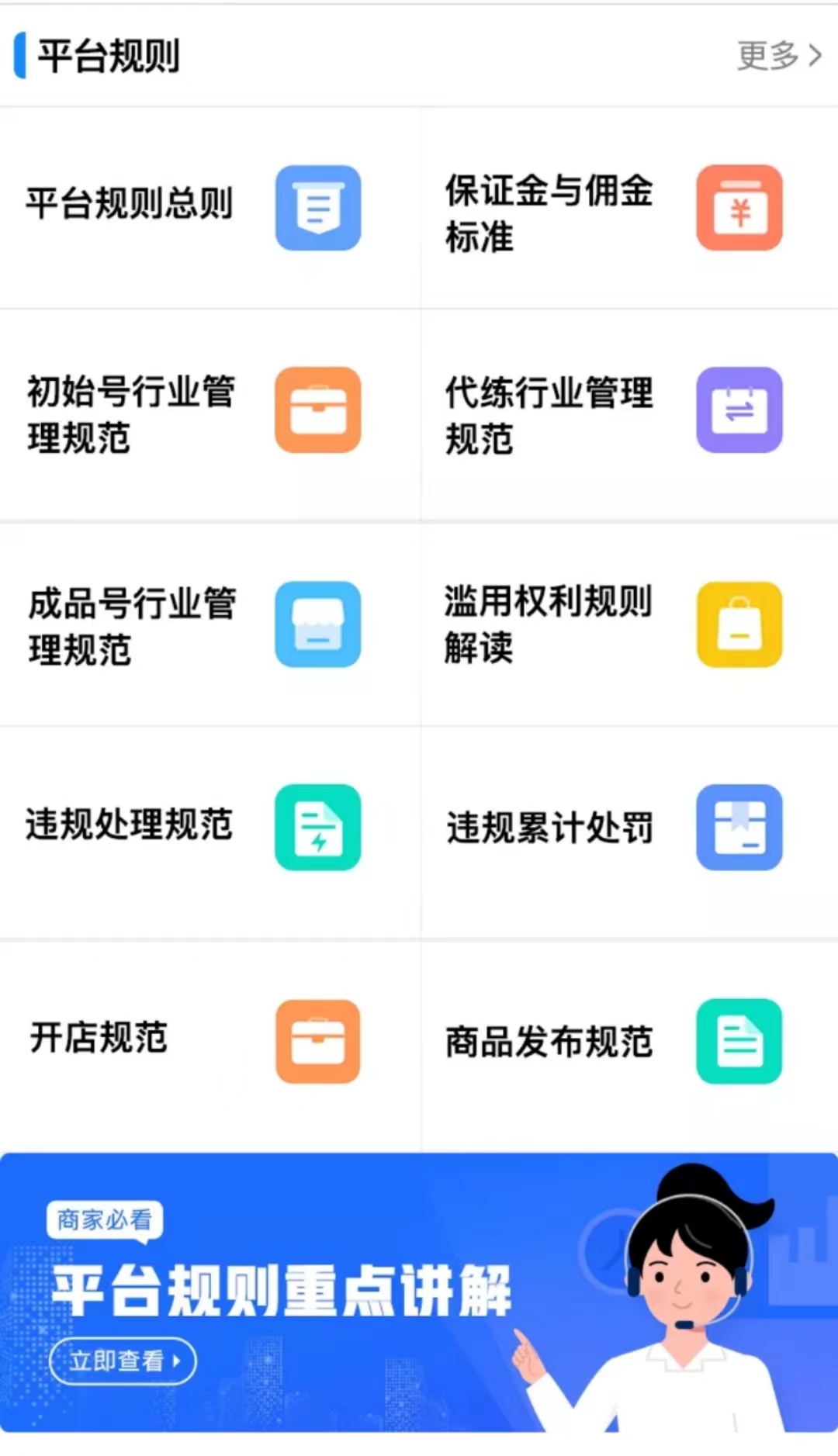Tap 立即查看 on the rules banner

coord(123,1360)
